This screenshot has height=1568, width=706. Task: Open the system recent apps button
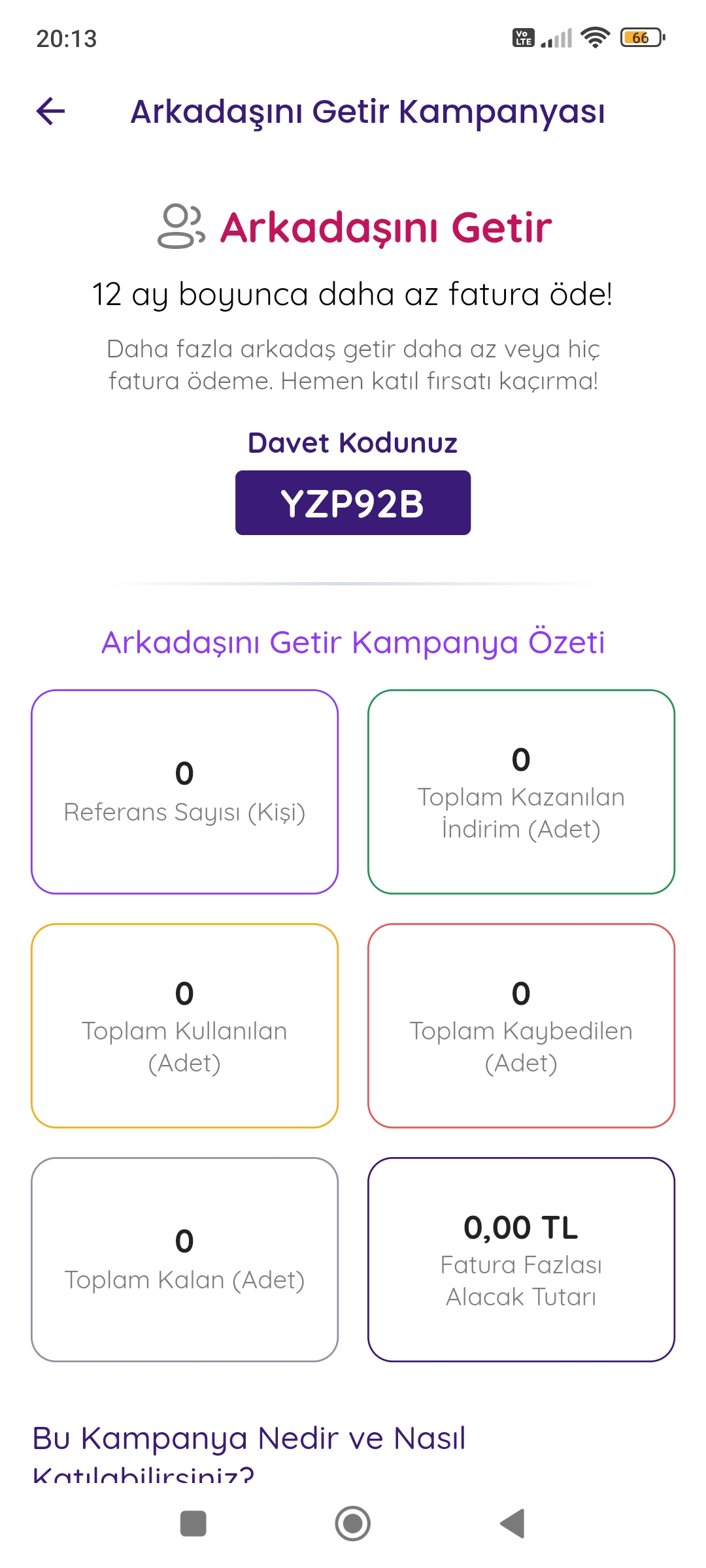[x=193, y=1524]
